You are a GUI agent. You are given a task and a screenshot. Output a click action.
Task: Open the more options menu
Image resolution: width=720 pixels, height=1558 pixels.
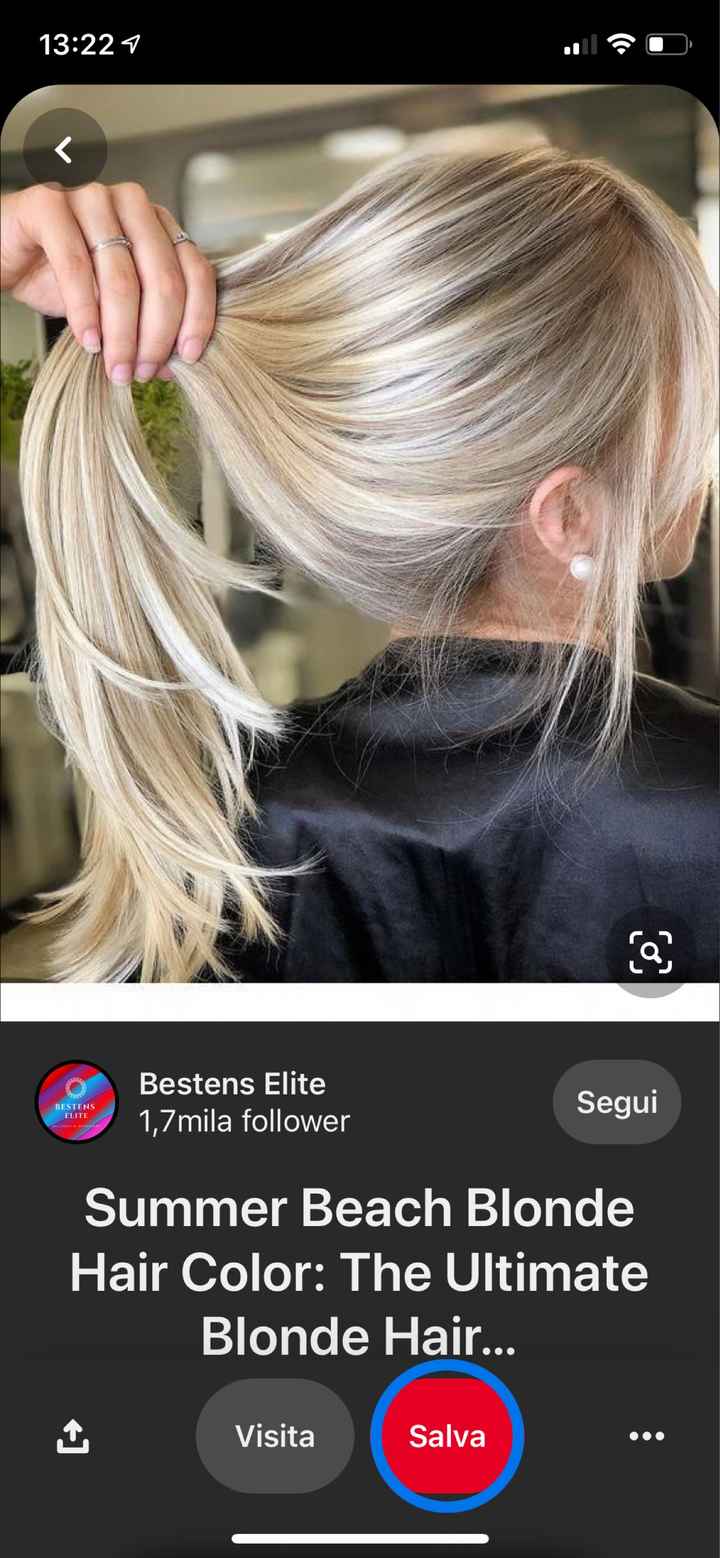click(x=646, y=1437)
